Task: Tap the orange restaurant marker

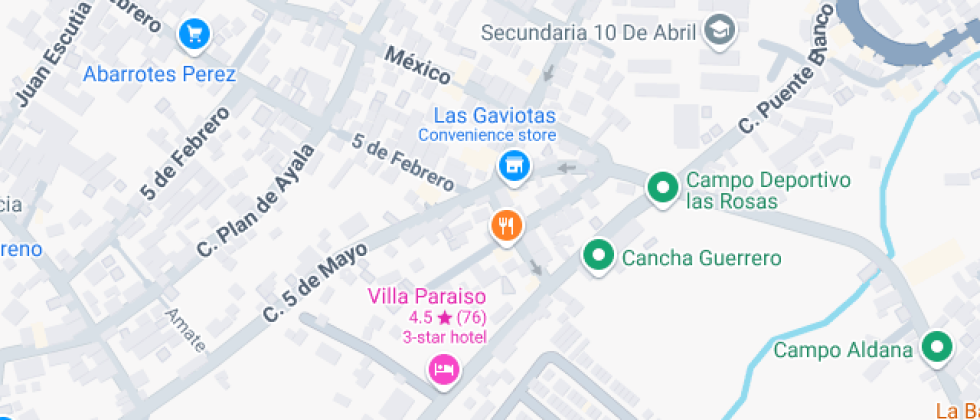Action: [x=508, y=226]
